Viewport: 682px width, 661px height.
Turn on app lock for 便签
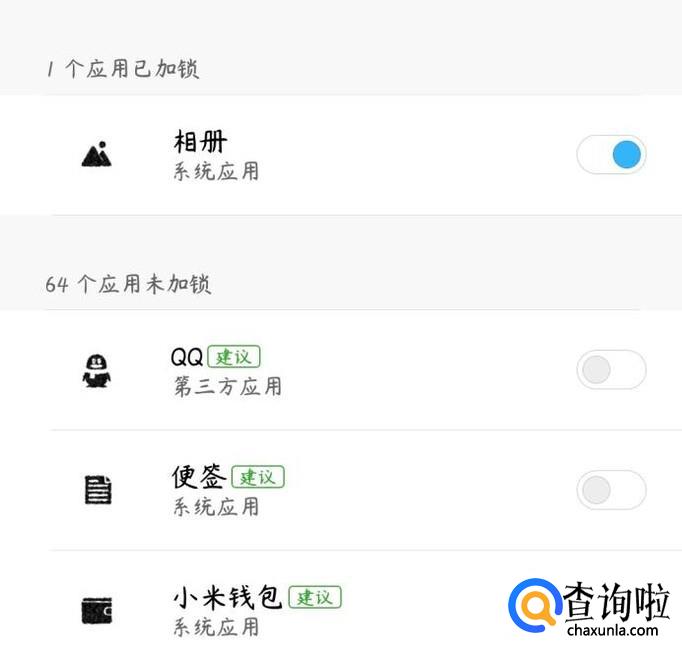[x=611, y=490]
